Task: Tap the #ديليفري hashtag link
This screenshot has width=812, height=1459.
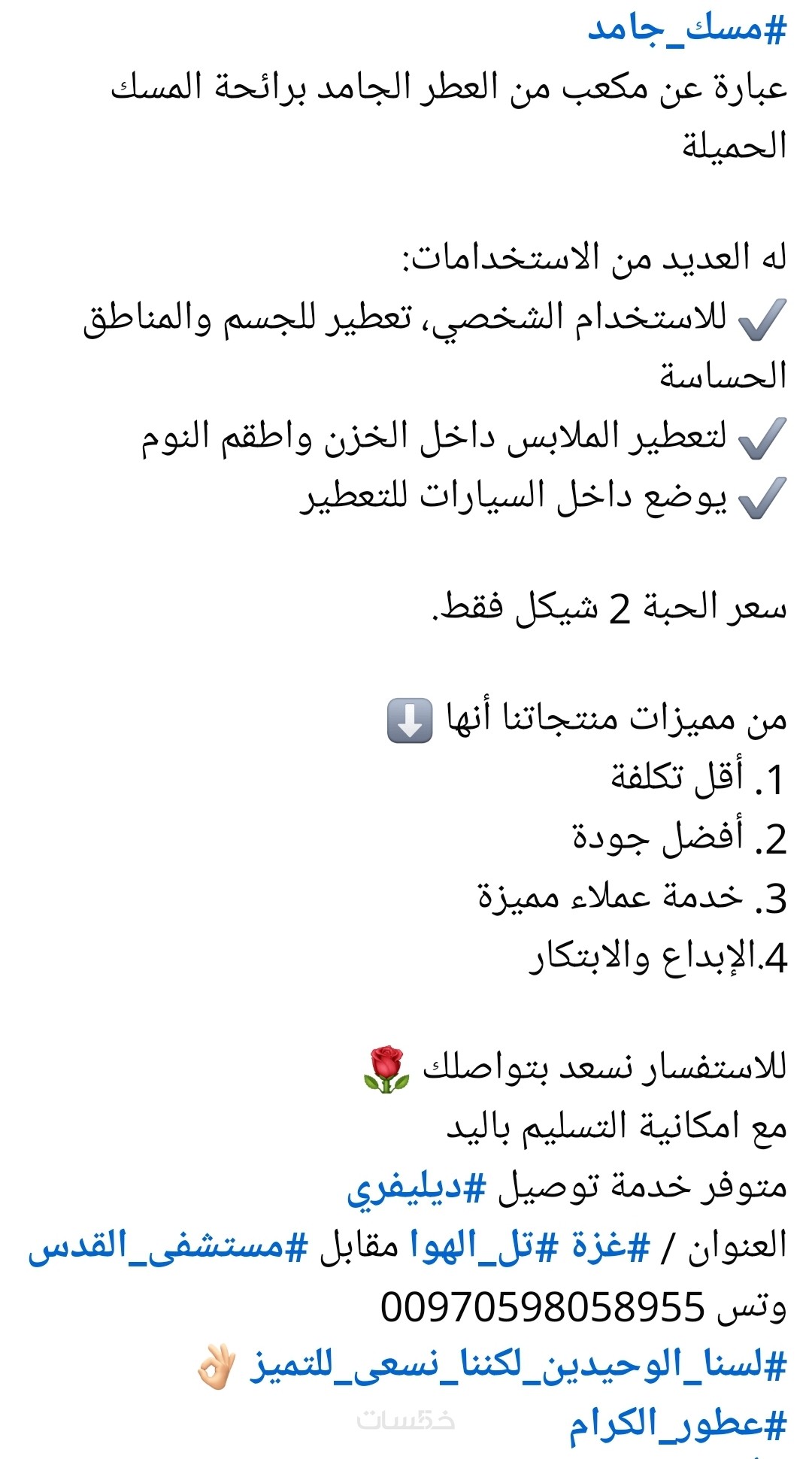Action: [x=417, y=1188]
